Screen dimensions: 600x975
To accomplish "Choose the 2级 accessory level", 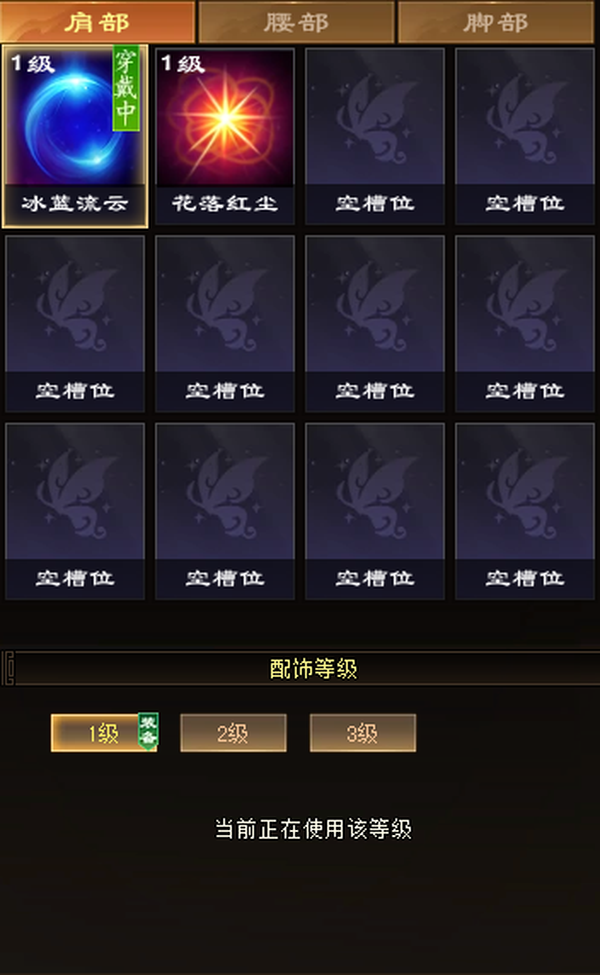I will pyautogui.click(x=233, y=733).
